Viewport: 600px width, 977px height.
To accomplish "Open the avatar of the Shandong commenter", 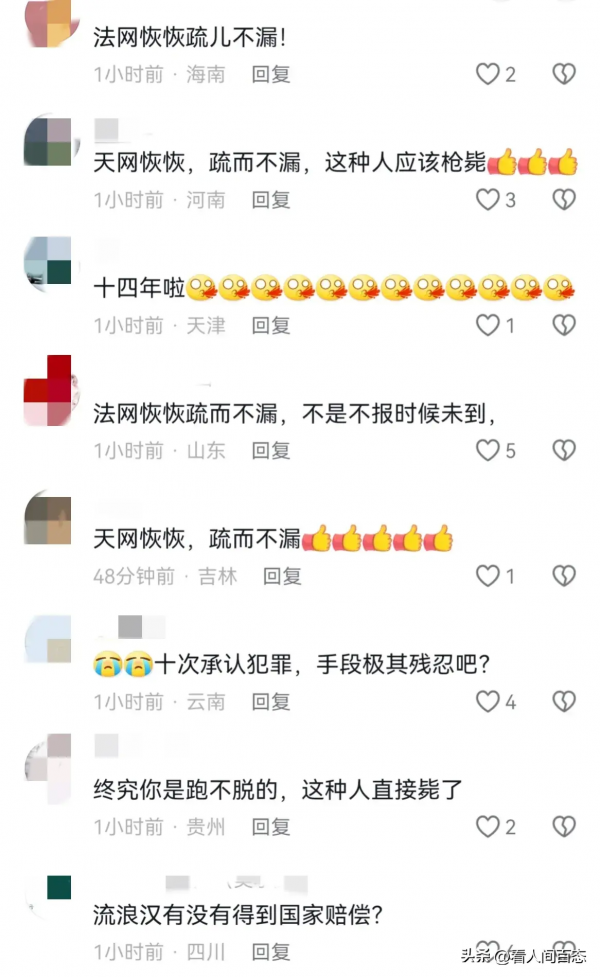I will pos(47,391).
